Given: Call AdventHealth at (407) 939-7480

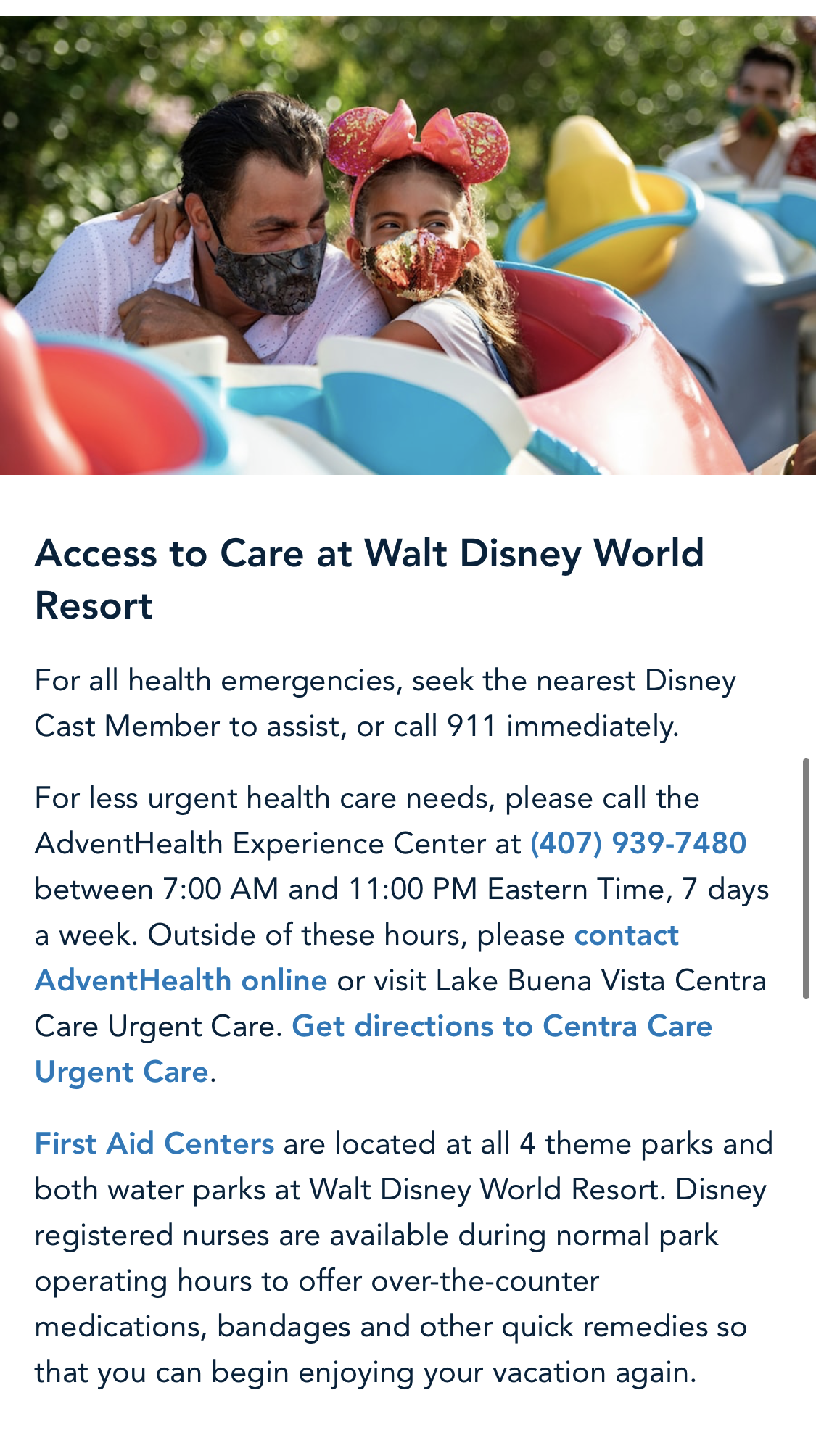Looking at the screenshot, I should click(x=638, y=843).
